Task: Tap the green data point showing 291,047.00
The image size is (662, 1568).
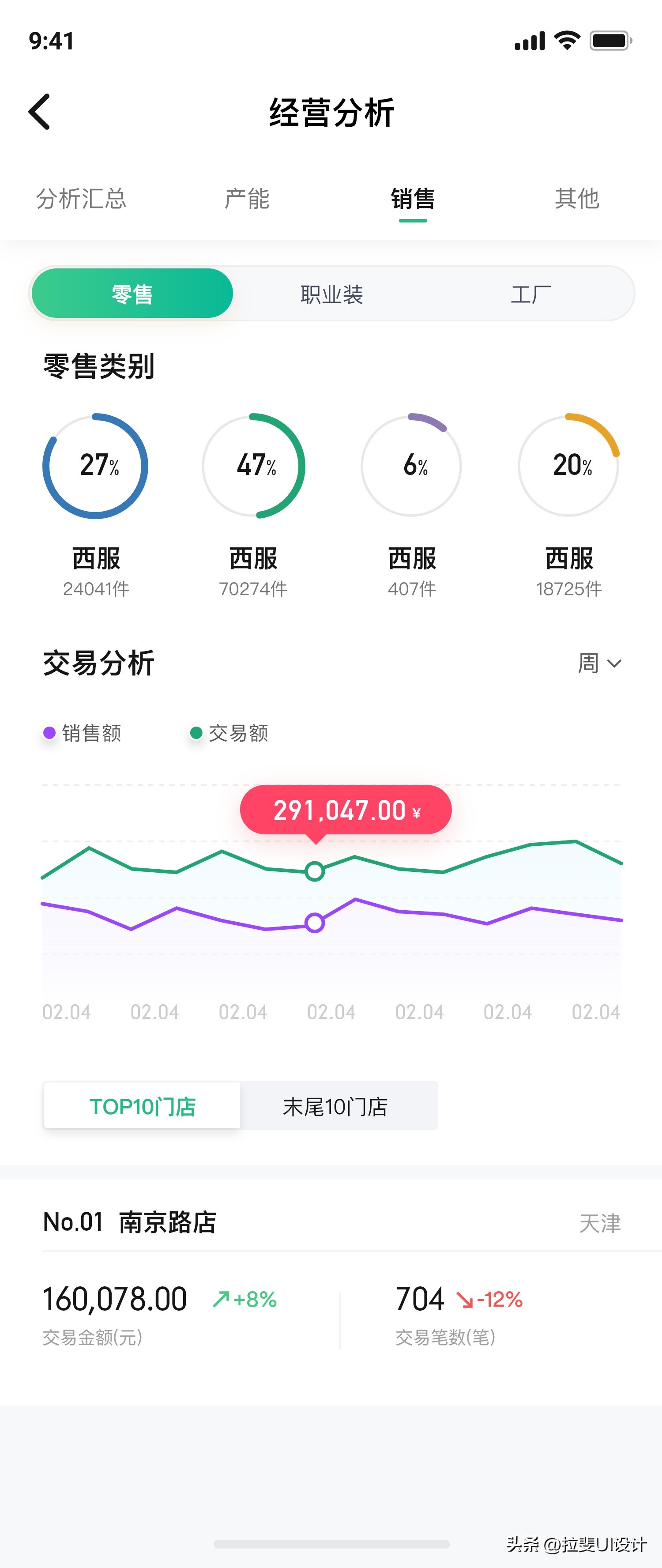Action: tap(315, 872)
